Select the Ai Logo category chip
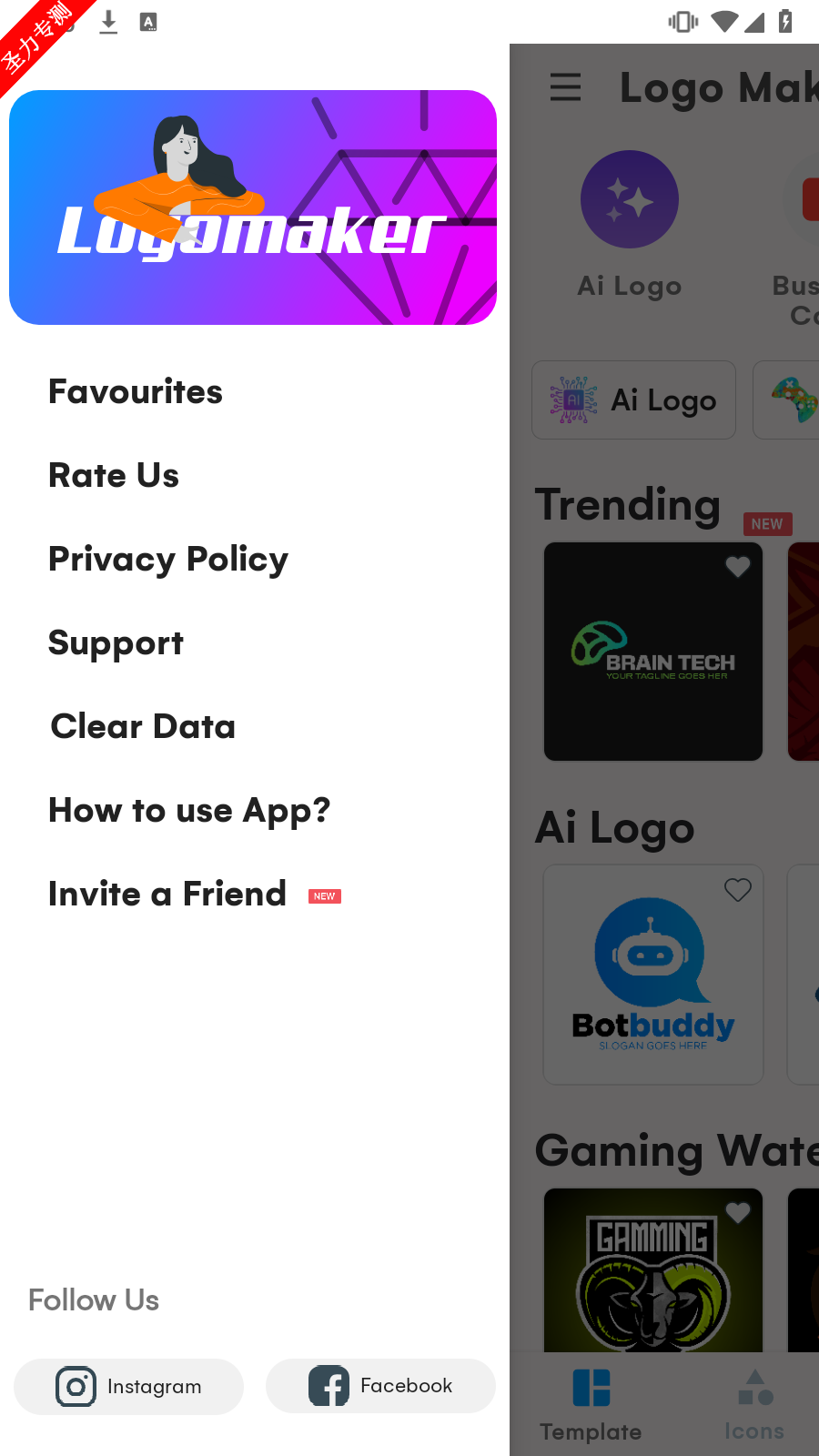The image size is (819, 1456). 633,400
